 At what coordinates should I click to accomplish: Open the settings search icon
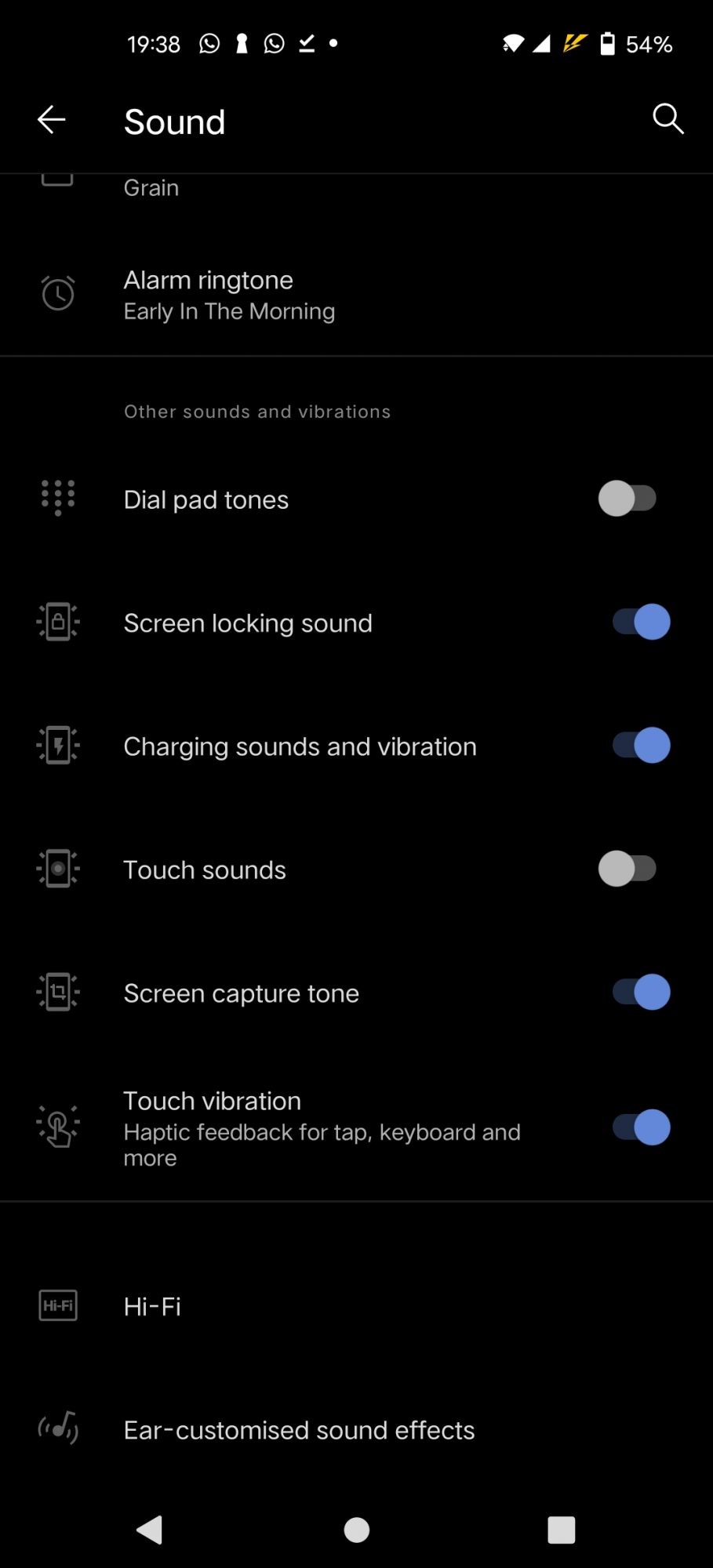668,119
